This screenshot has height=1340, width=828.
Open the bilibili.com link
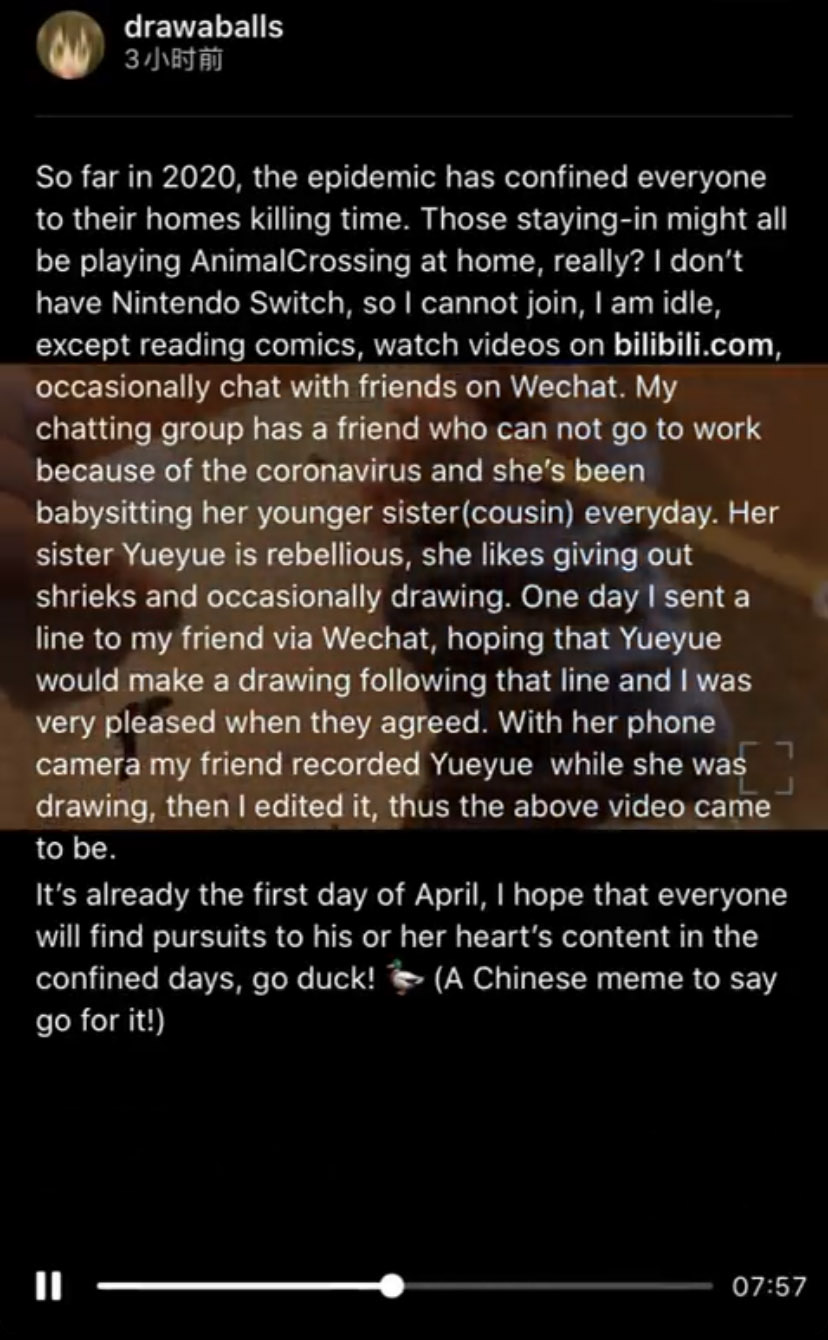pyautogui.click(x=694, y=346)
